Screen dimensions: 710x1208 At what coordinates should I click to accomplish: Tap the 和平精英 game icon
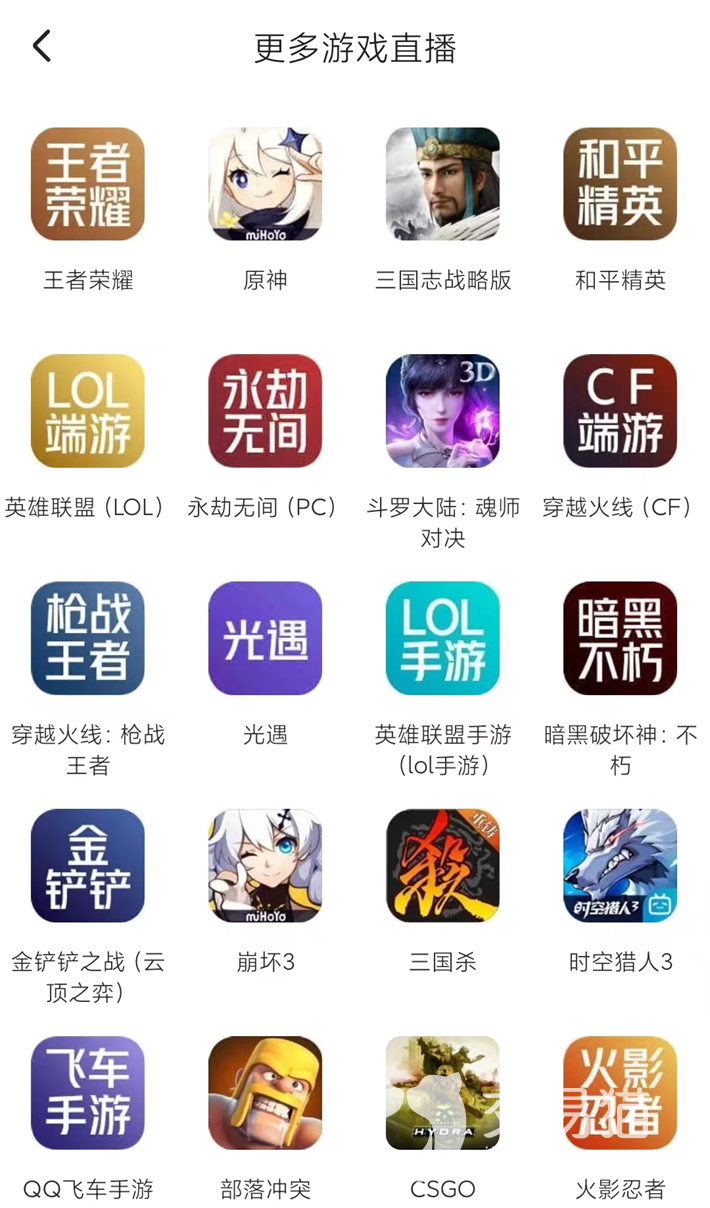(620, 184)
